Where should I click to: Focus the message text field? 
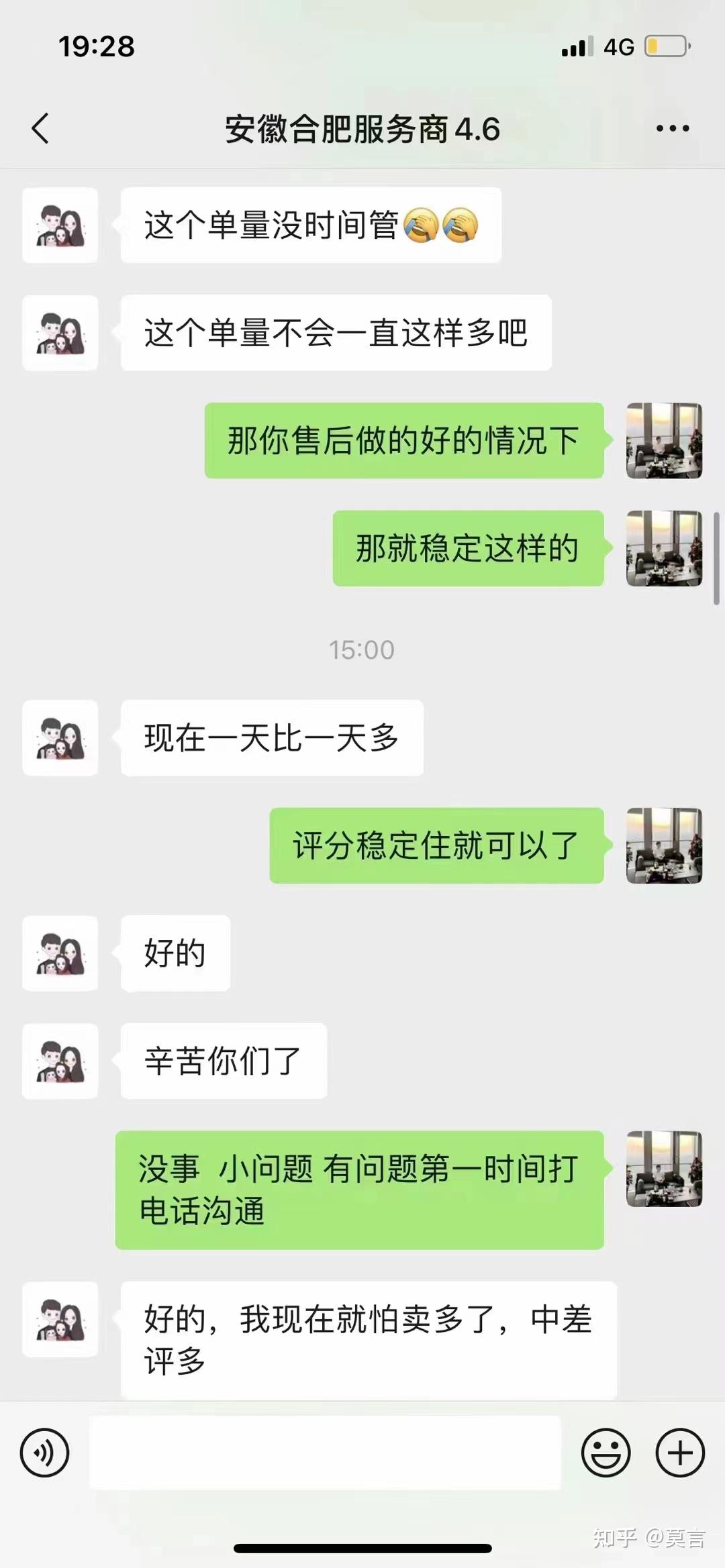(x=325, y=1453)
